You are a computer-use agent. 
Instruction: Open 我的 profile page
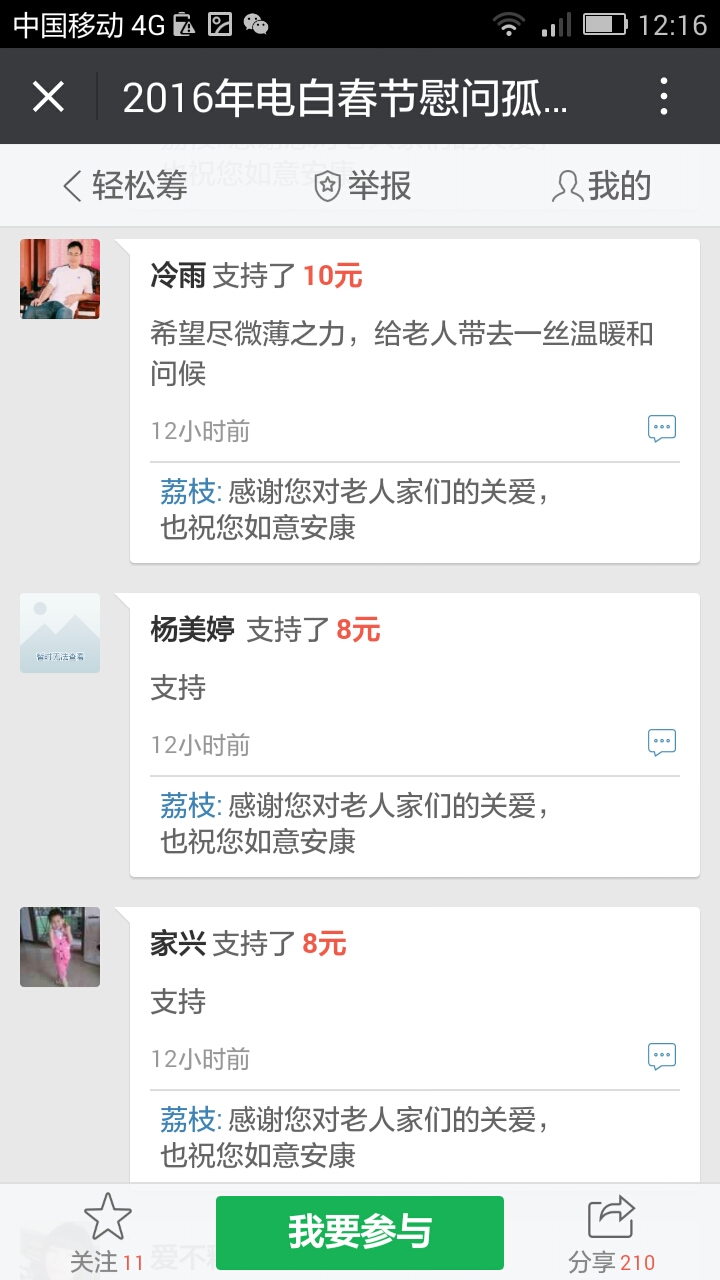[x=601, y=186]
